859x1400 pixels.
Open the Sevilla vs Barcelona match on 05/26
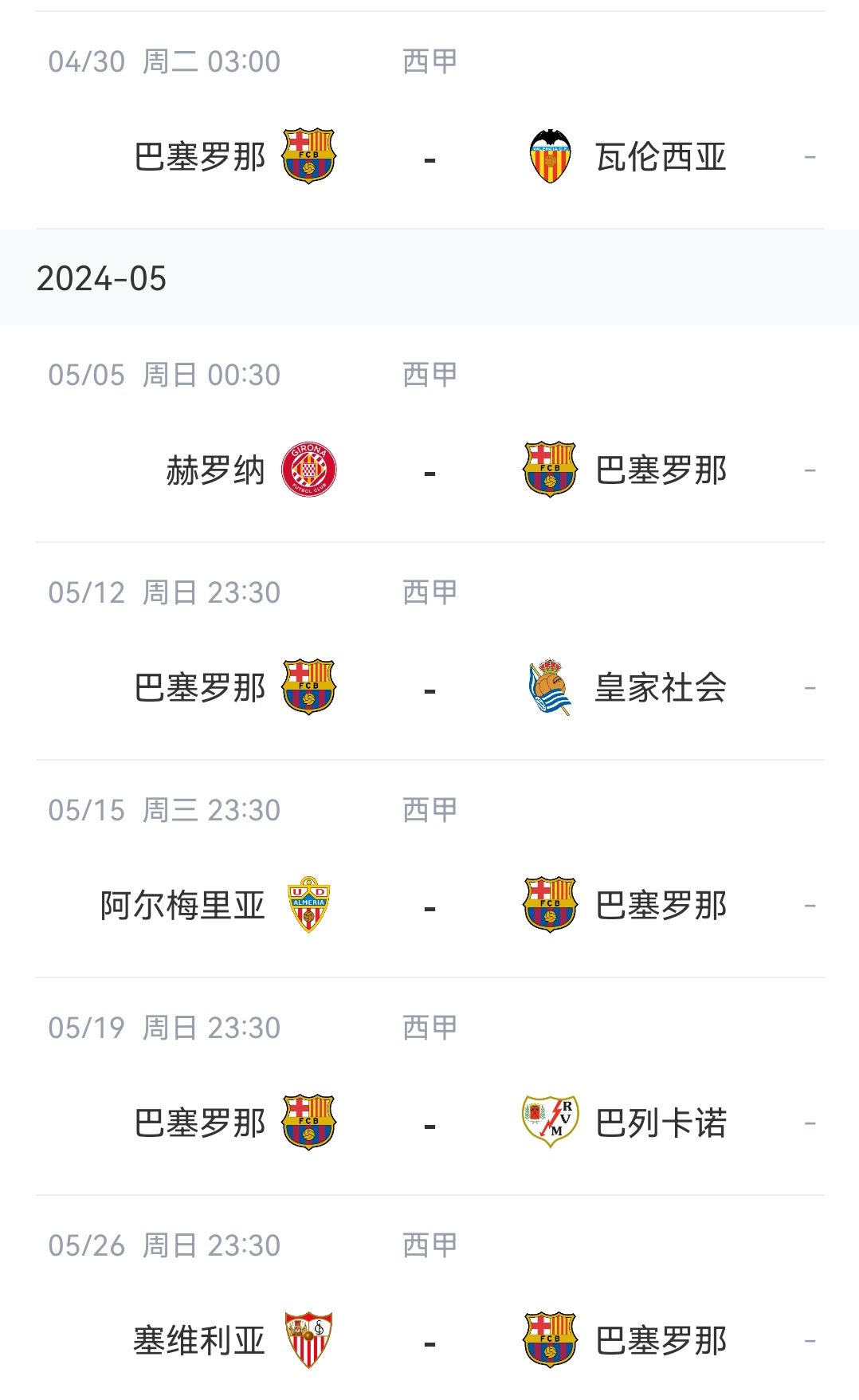coord(429,1298)
